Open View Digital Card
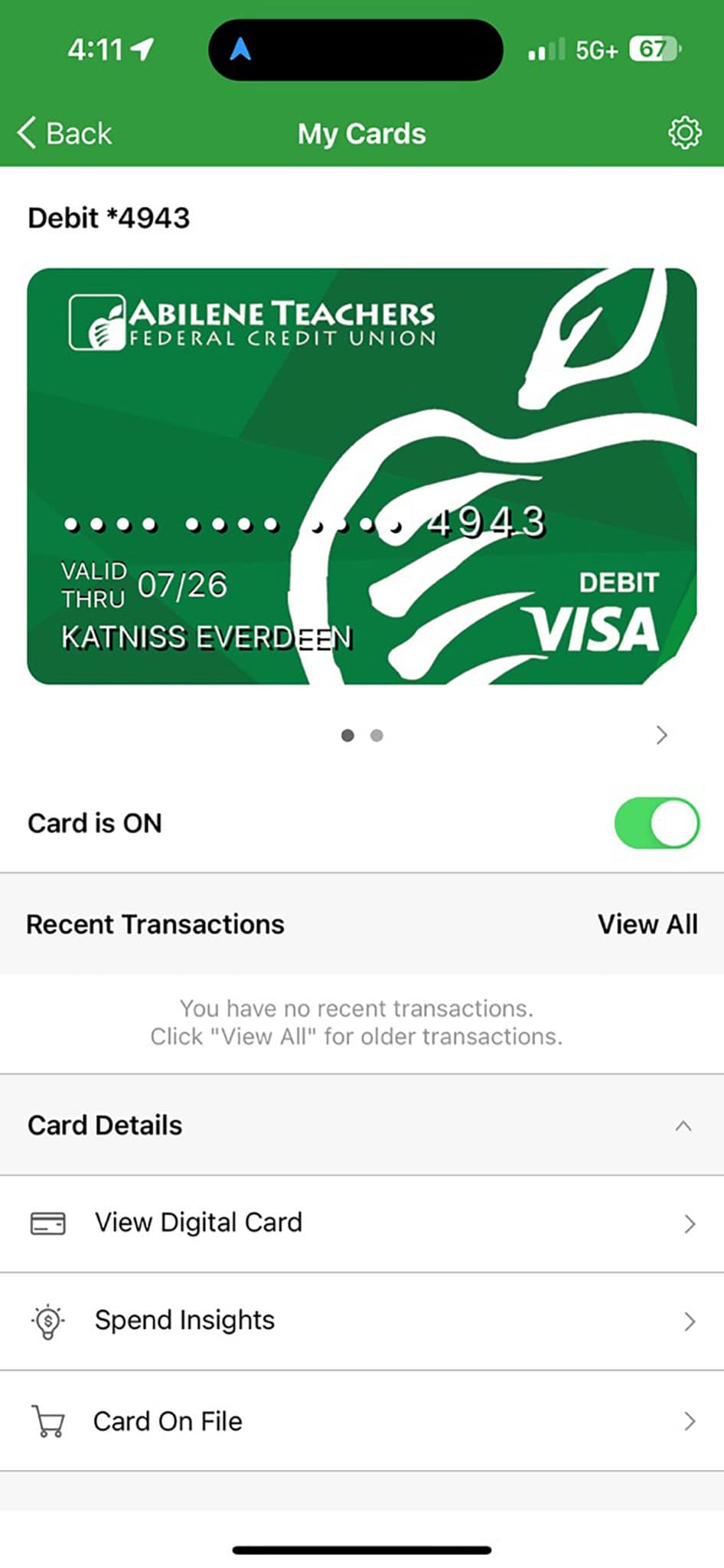The height and width of the screenshot is (1568, 724). 362,1223
